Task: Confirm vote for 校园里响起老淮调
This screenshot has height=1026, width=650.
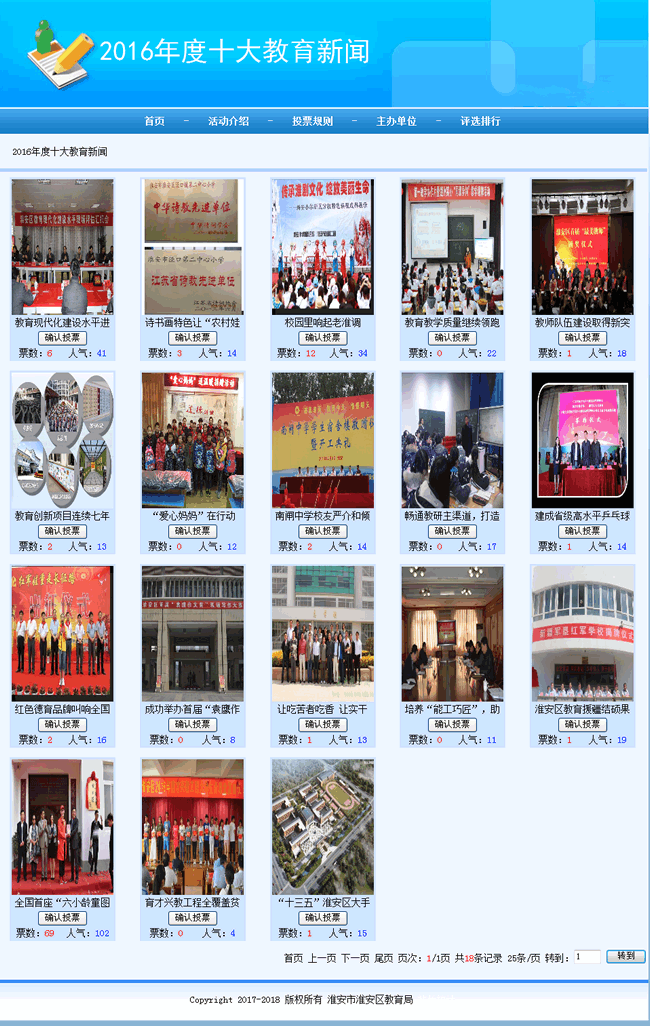Action: coord(322,338)
